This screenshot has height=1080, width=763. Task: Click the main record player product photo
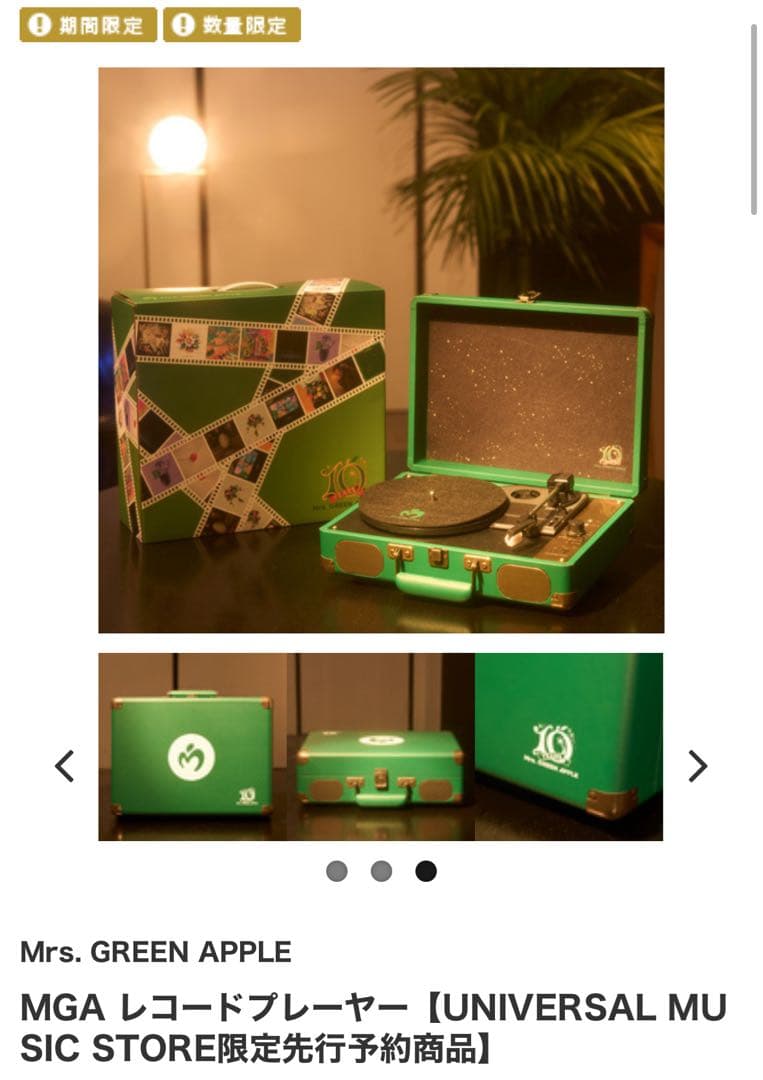381,348
